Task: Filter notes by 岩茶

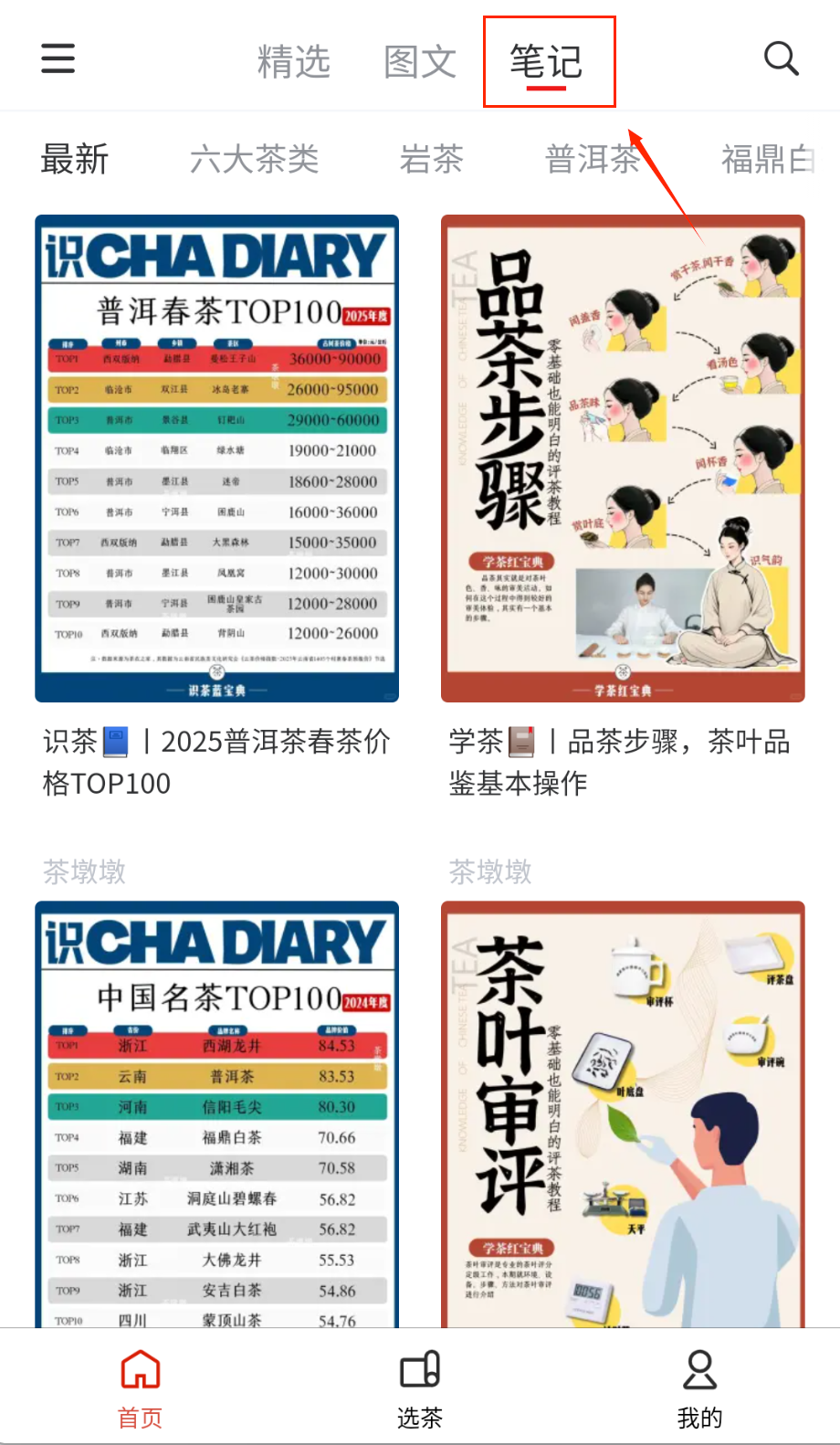Action: [431, 159]
